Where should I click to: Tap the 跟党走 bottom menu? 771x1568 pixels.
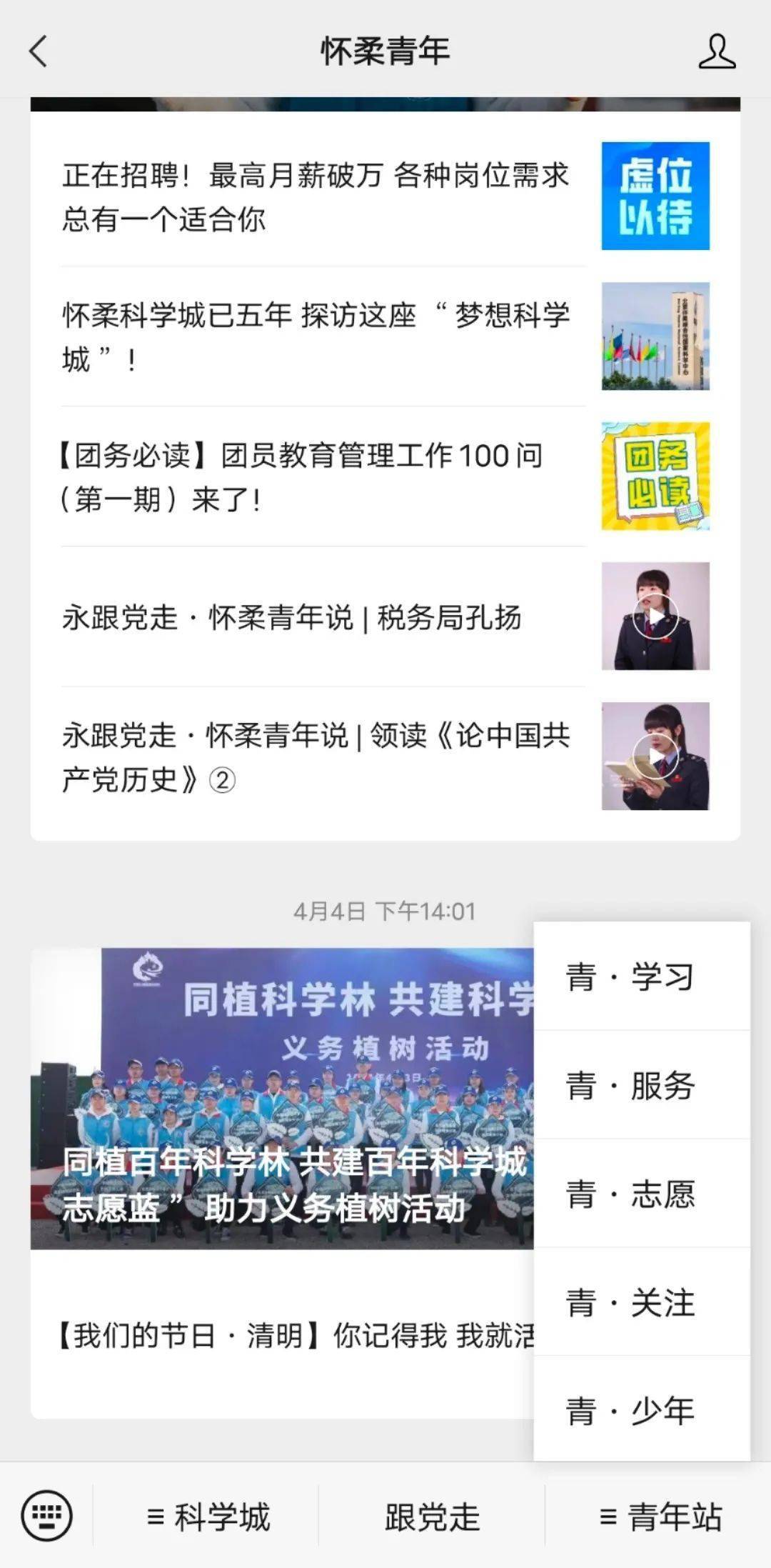432,1517
